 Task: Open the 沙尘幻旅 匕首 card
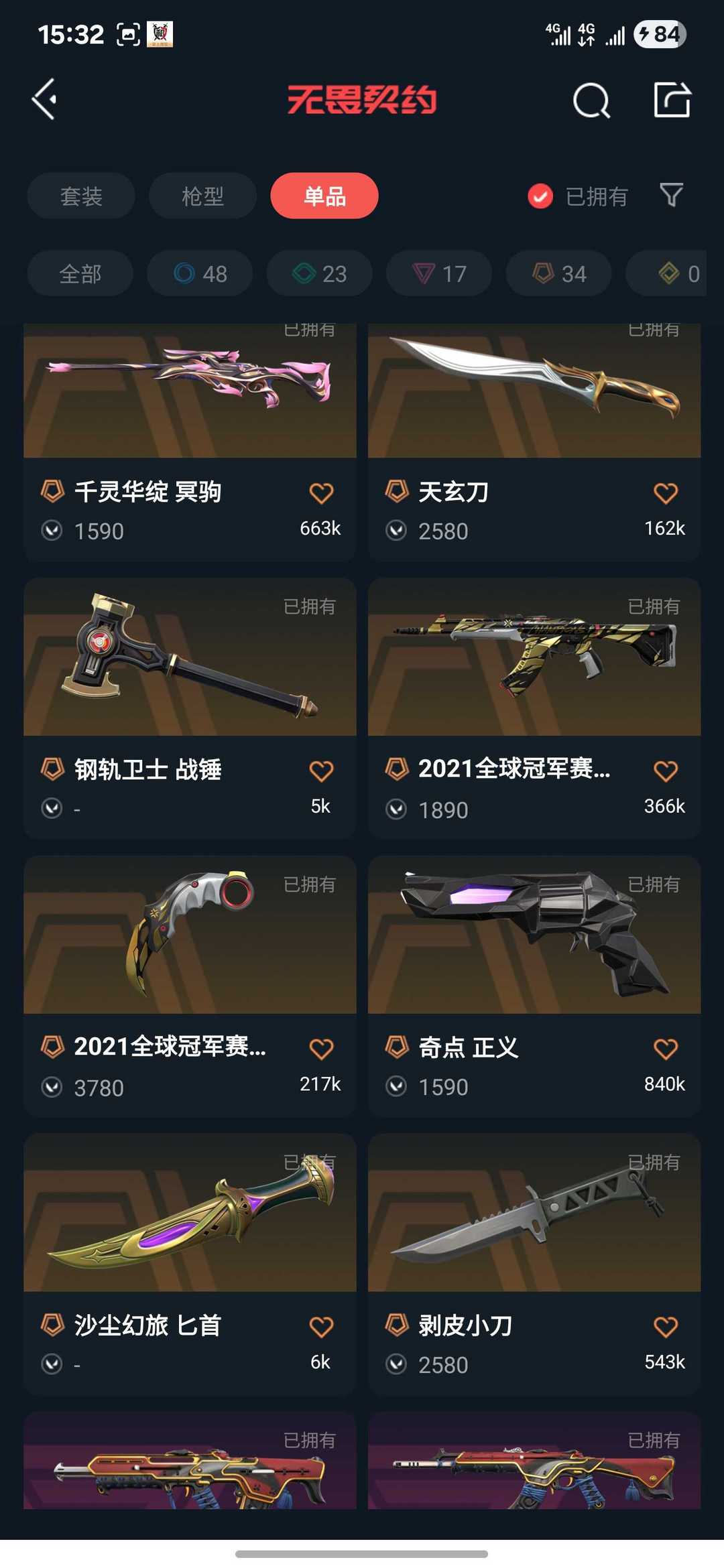(x=190, y=1264)
